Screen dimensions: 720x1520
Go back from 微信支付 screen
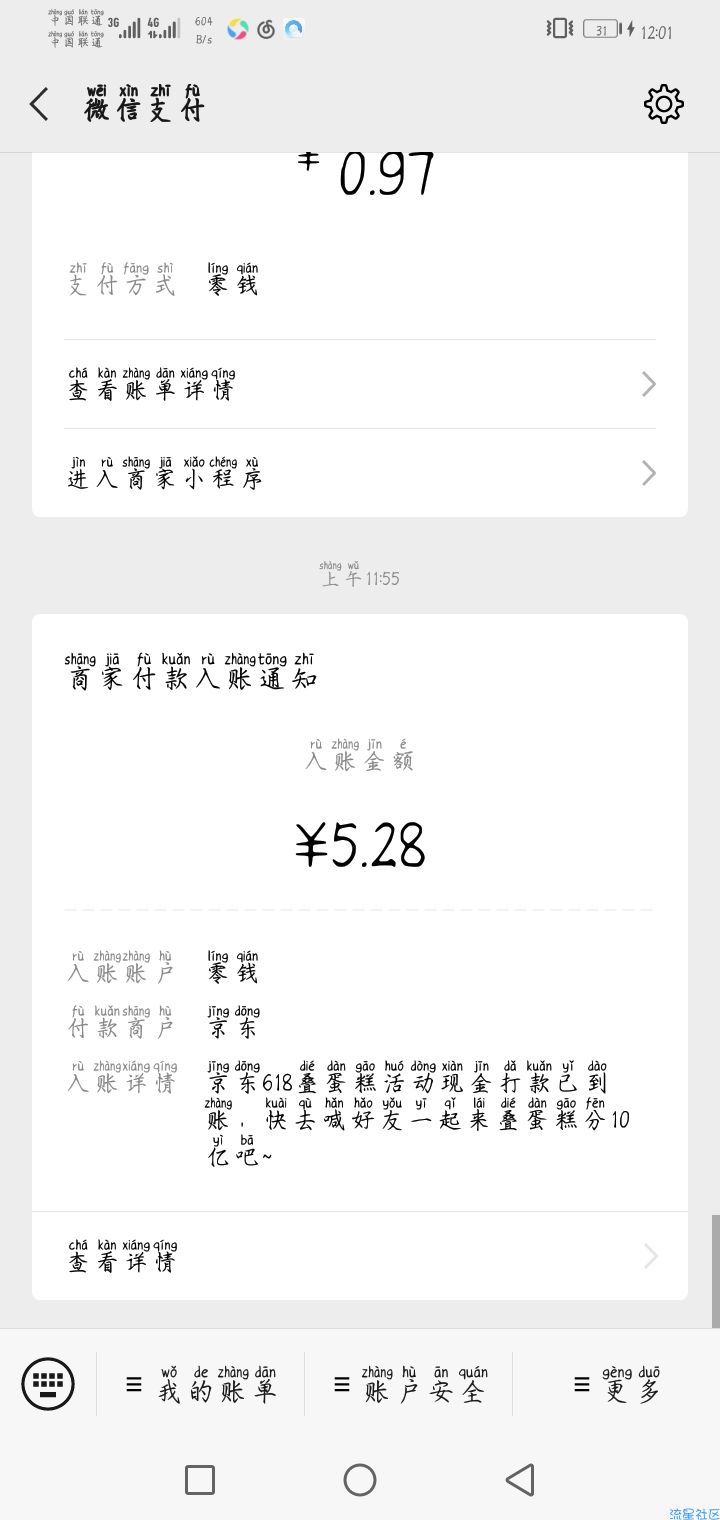pyautogui.click(x=39, y=104)
